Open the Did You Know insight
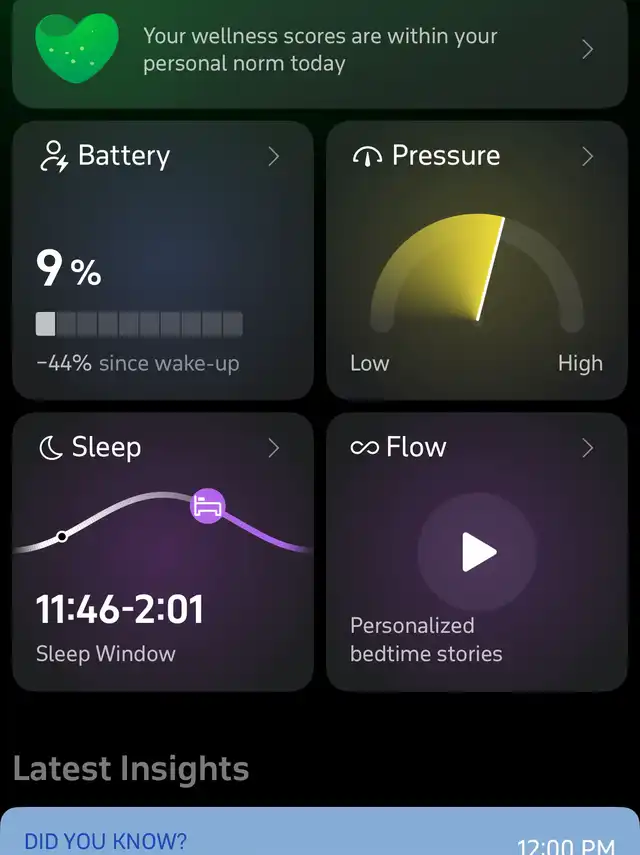 (320, 834)
